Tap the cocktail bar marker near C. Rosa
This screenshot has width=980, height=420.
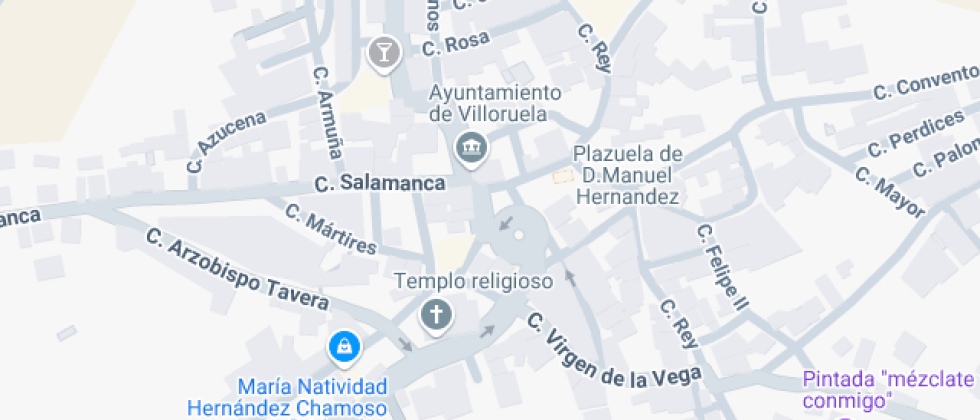pos(383,51)
